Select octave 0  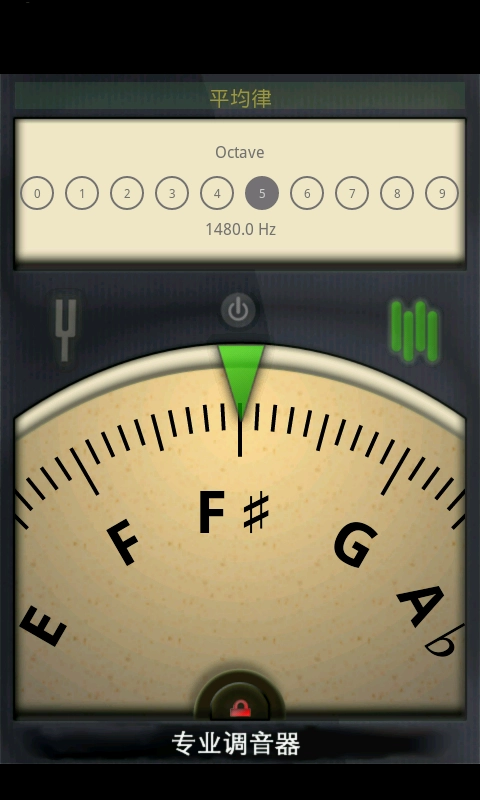[x=37, y=193]
